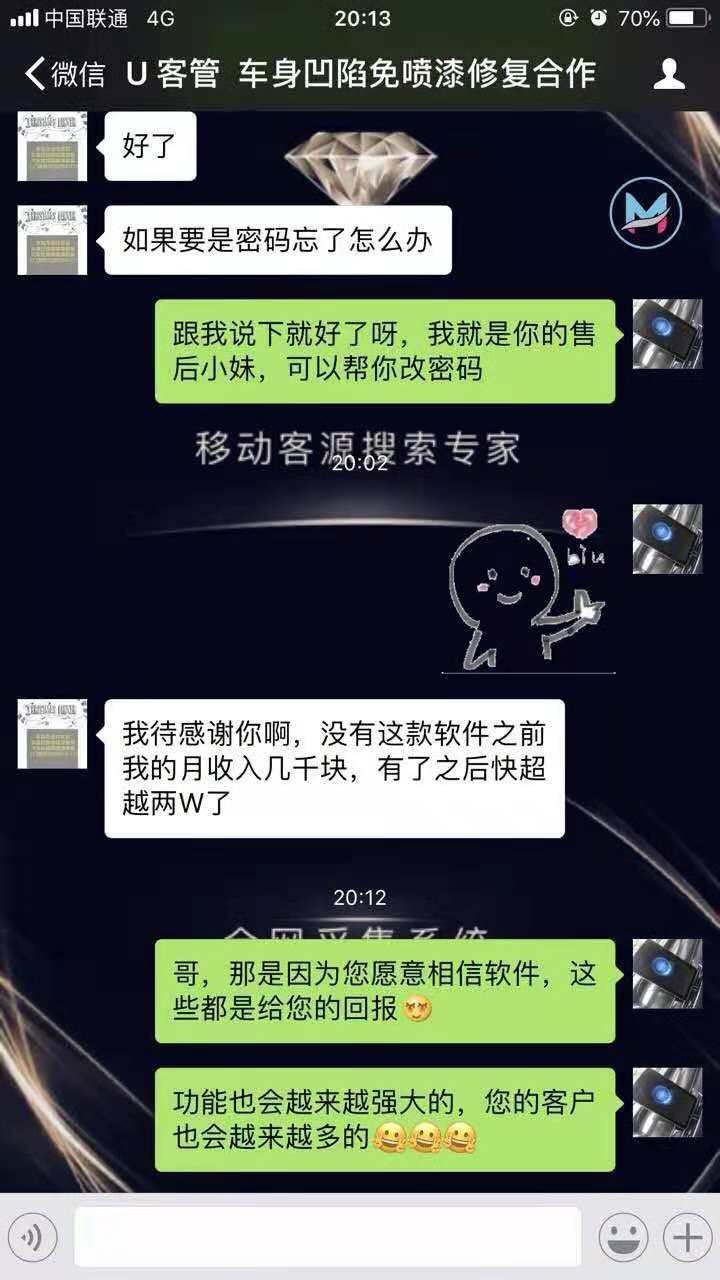The height and width of the screenshot is (1280, 720).
Task: Open the biu heart sticker
Action: (530, 588)
